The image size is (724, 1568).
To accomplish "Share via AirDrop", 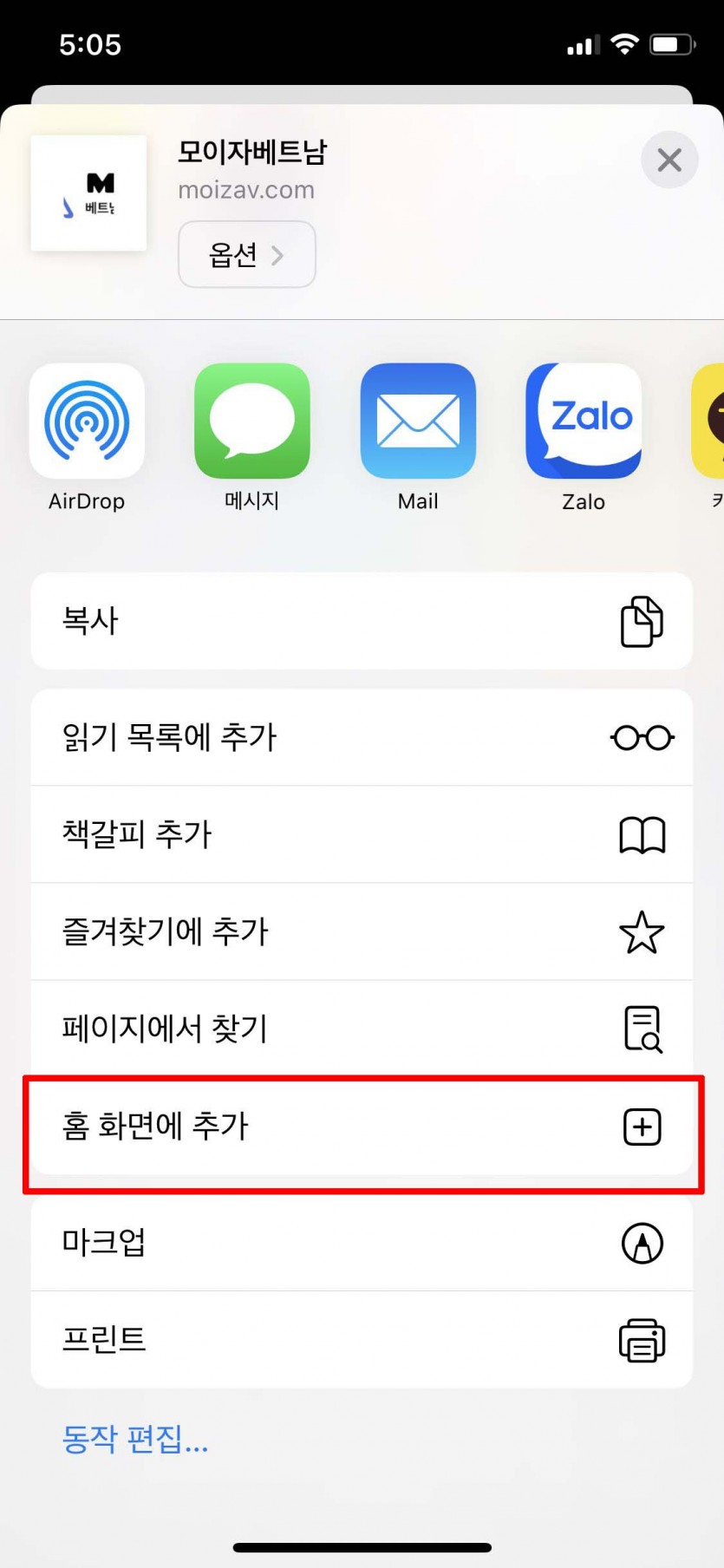I will pyautogui.click(x=87, y=421).
